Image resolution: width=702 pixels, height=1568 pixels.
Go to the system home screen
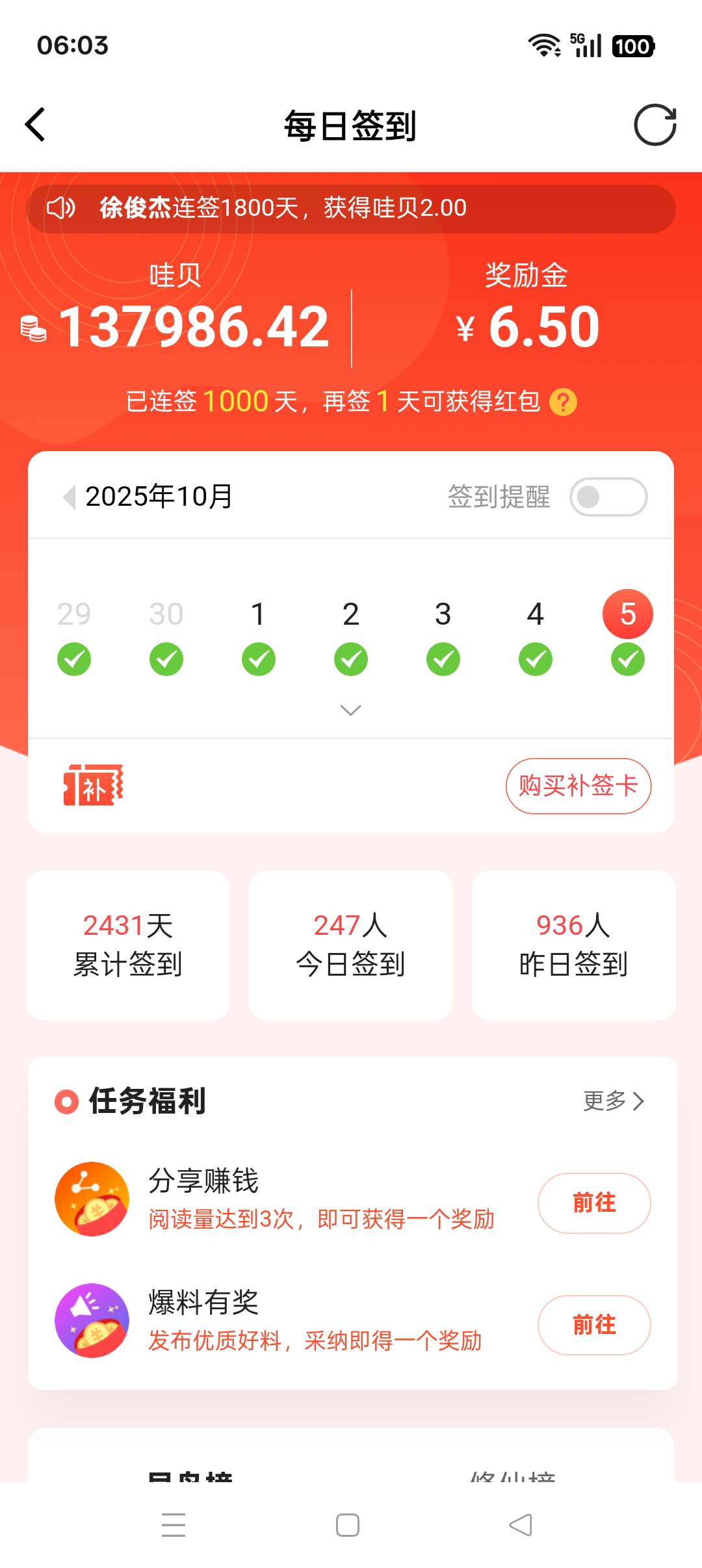pyautogui.click(x=348, y=1524)
